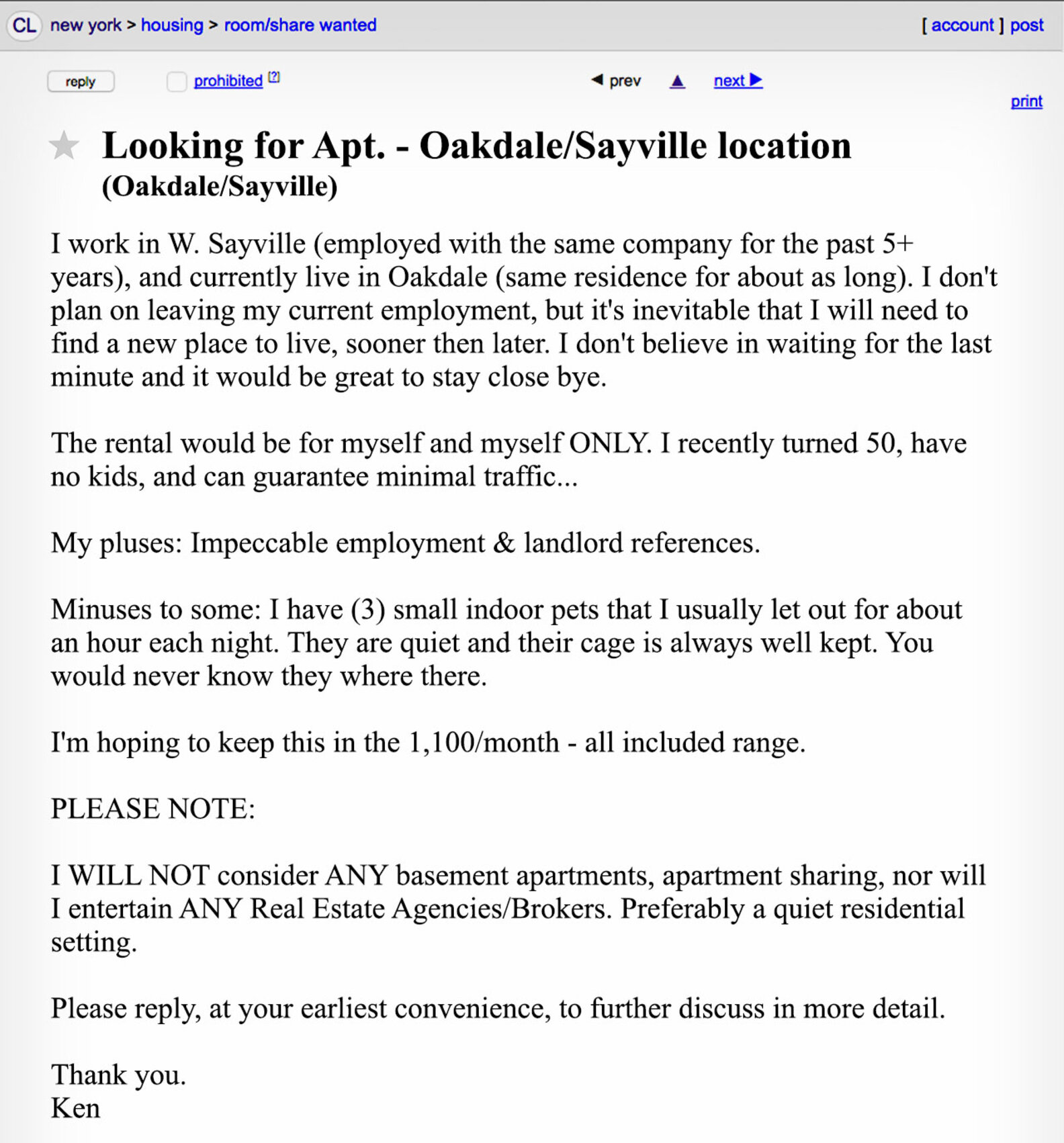The height and width of the screenshot is (1143, 1064).
Task: Tap the CL home logo button
Action: pos(25,26)
